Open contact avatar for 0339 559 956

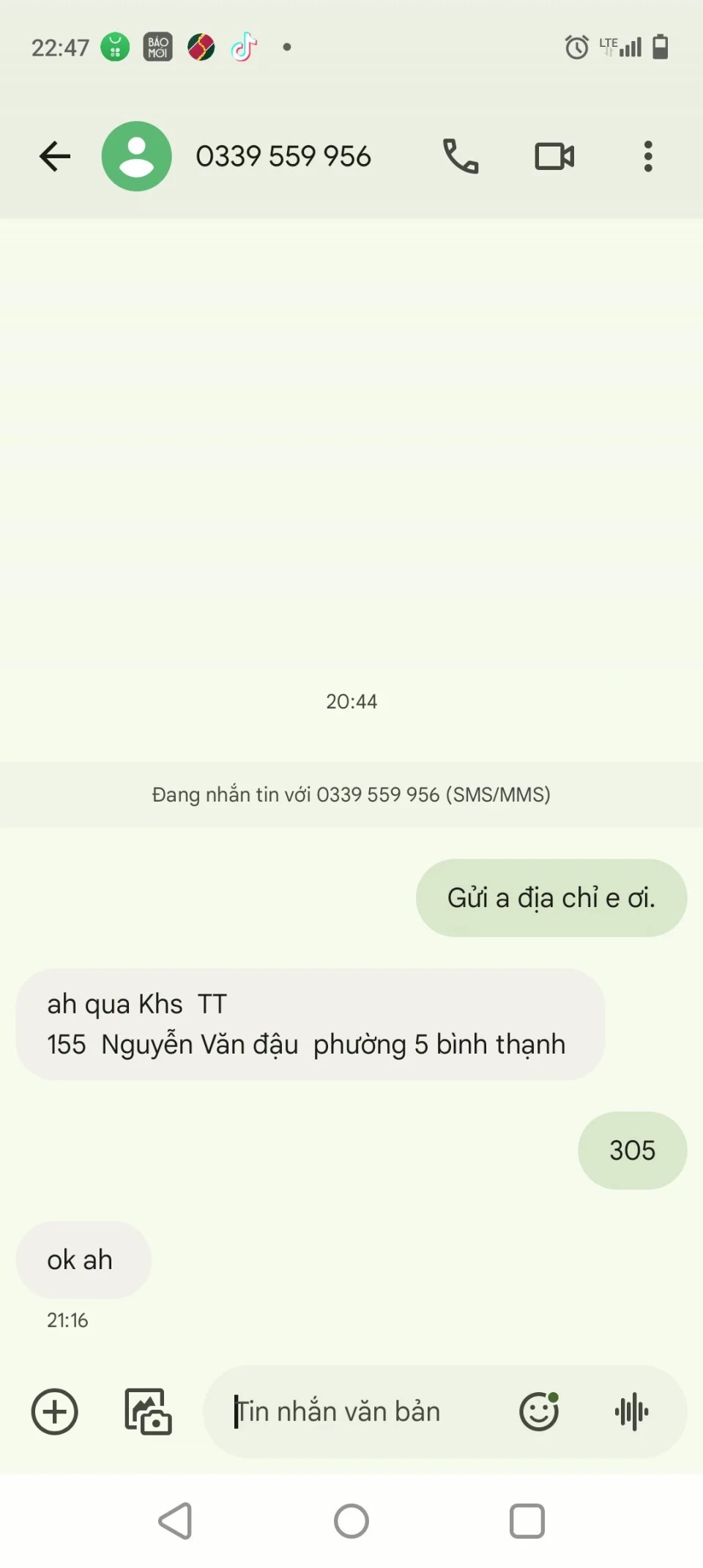(x=136, y=156)
